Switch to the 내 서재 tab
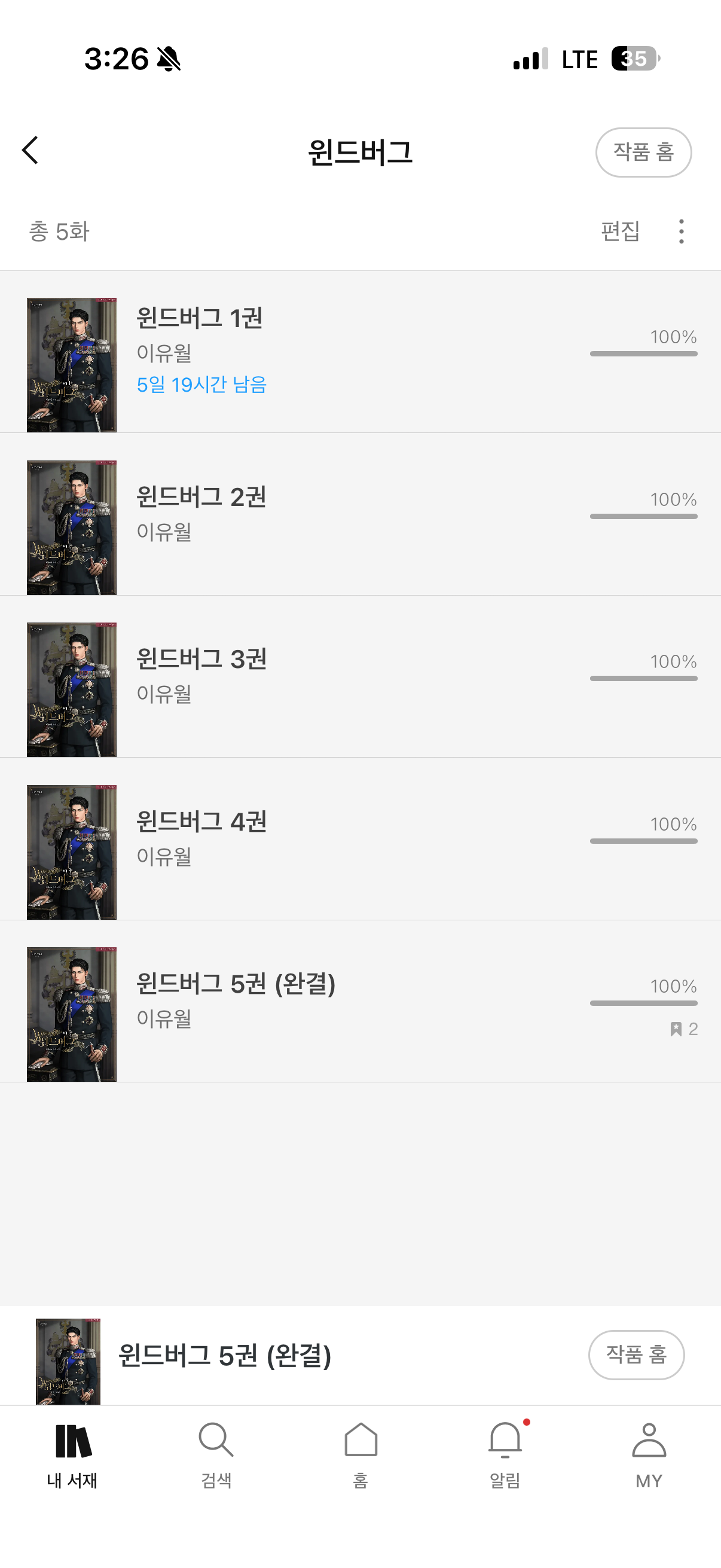This screenshot has width=721, height=1568. pyautogui.click(x=72, y=1455)
